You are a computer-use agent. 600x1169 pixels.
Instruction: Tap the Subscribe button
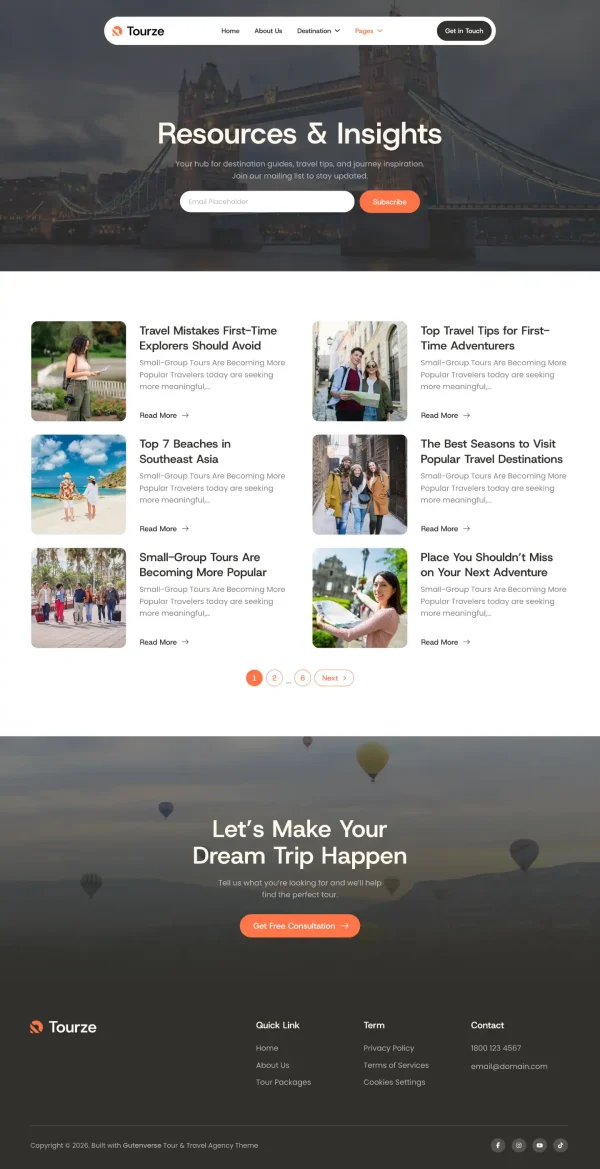pyautogui.click(x=389, y=202)
